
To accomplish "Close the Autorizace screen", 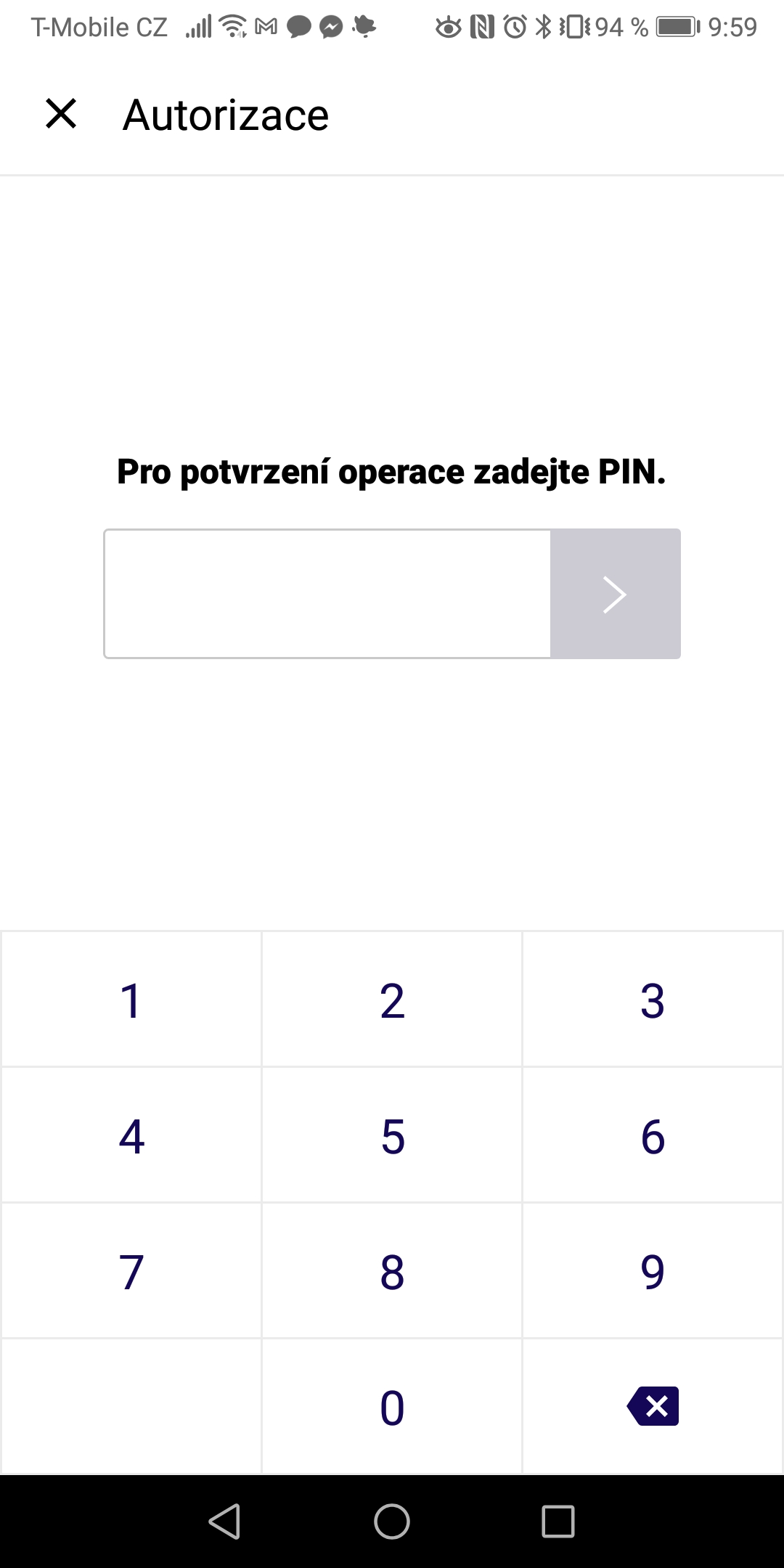I will pos(61,114).
